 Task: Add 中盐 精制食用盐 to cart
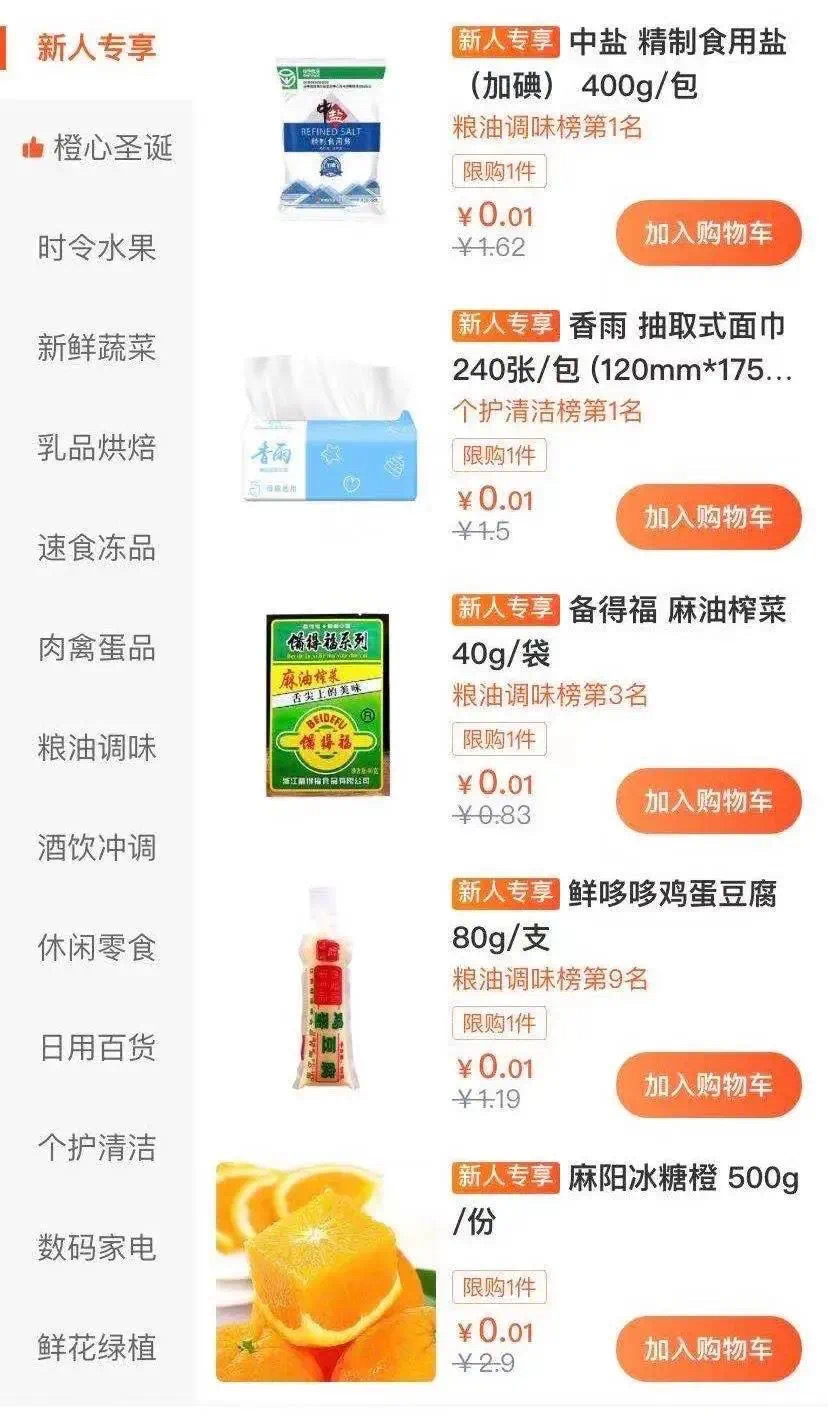[x=708, y=233]
